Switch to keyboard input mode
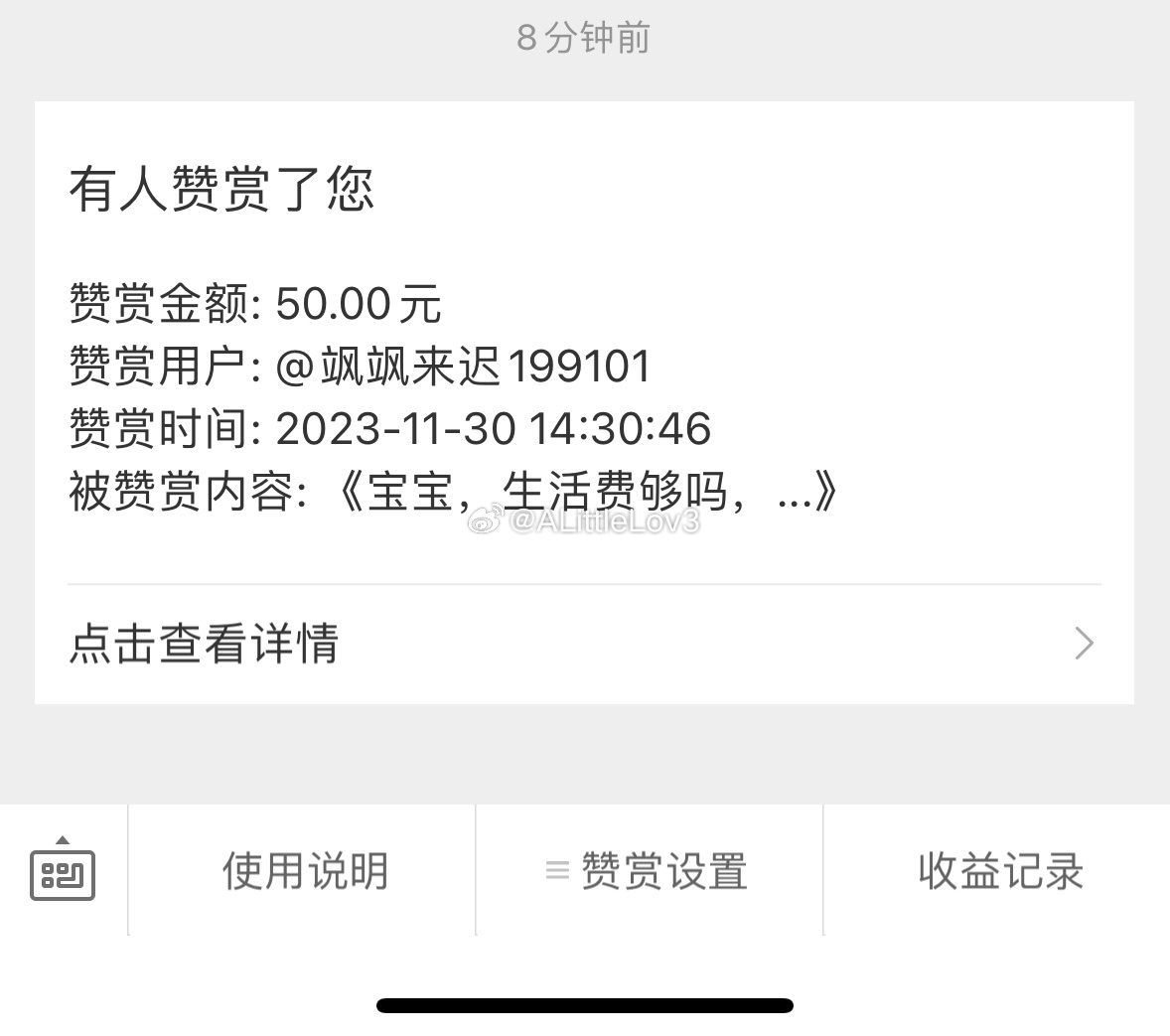The image size is (1170, 1036). click(63, 871)
